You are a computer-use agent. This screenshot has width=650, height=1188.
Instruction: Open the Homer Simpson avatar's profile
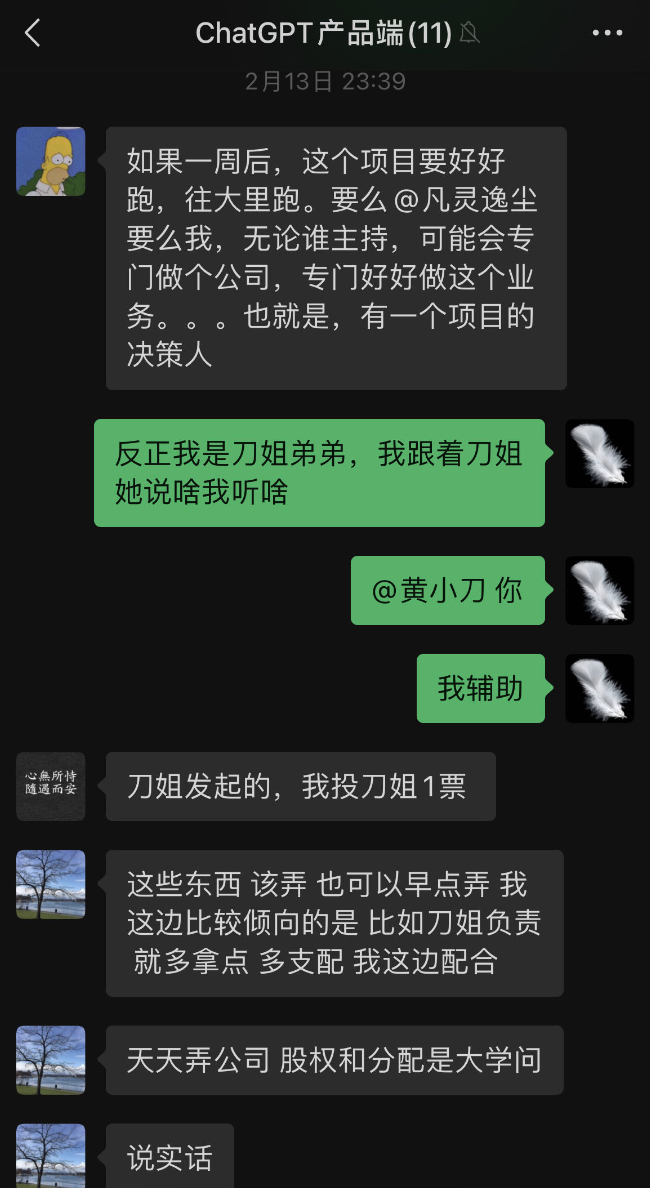pos(51,161)
